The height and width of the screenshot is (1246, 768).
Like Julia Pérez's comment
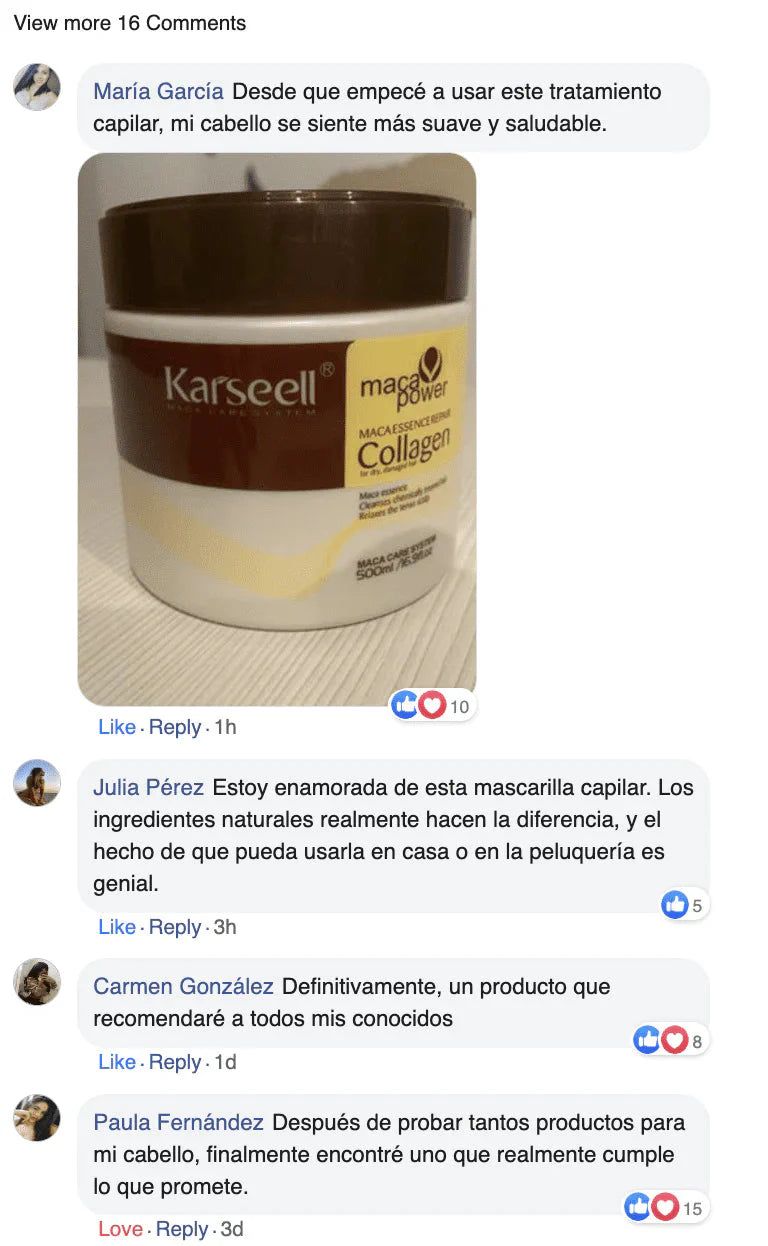(x=116, y=927)
